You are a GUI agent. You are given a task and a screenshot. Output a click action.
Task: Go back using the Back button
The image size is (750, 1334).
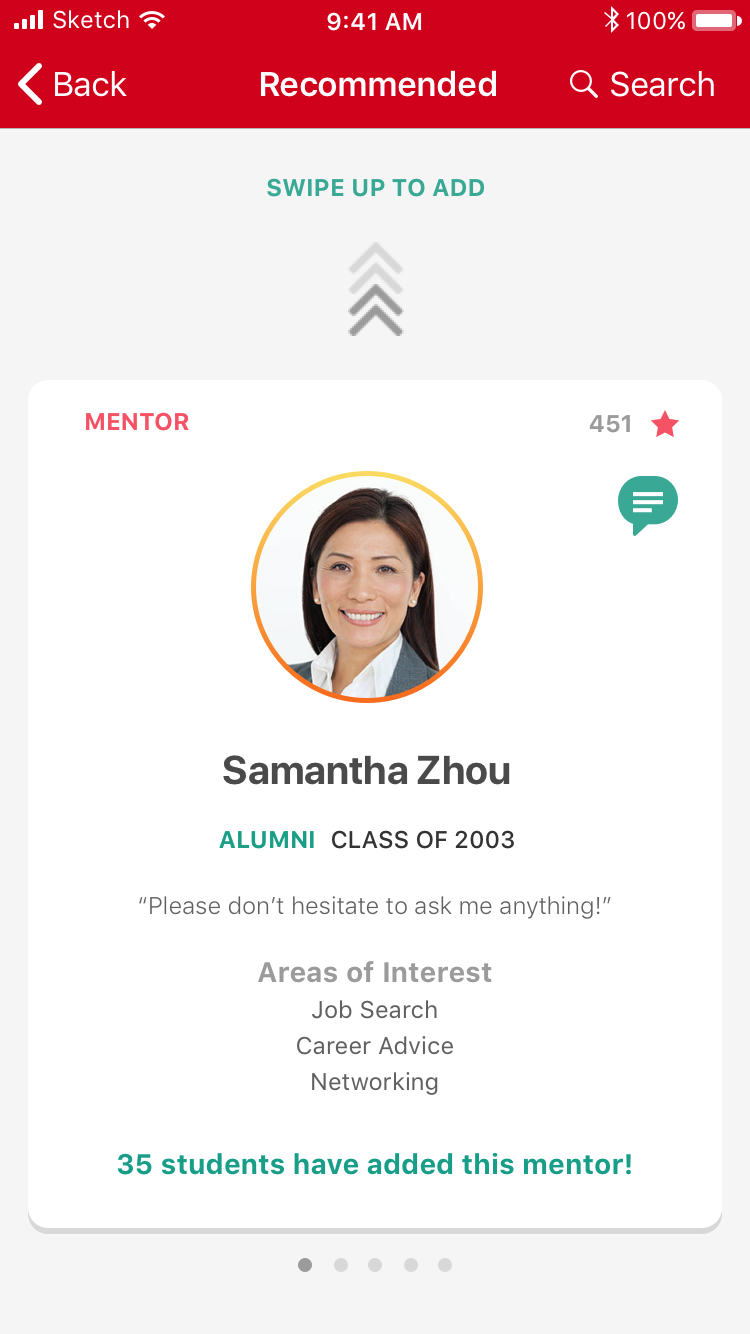pos(72,85)
